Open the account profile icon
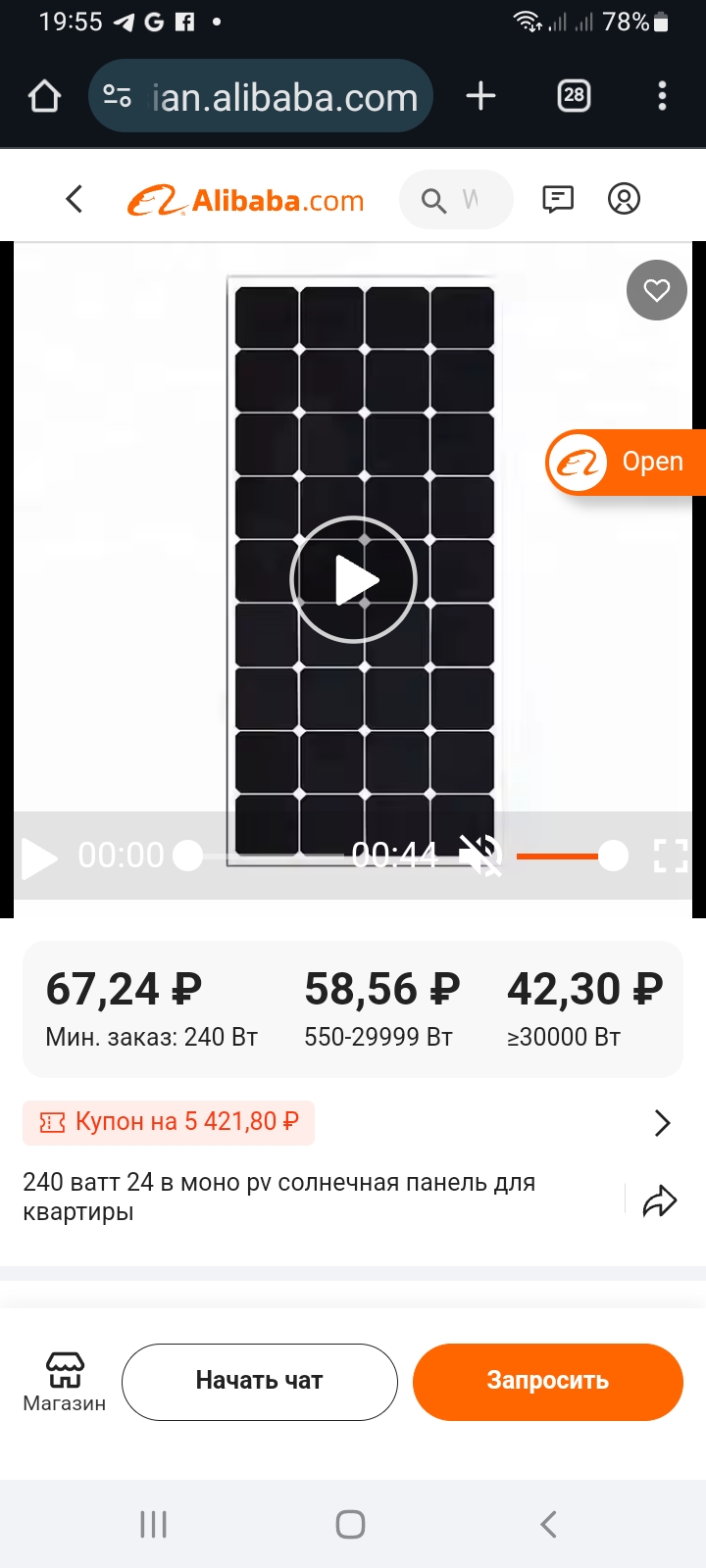Image resolution: width=706 pixels, height=1568 pixels. coord(624,199)
